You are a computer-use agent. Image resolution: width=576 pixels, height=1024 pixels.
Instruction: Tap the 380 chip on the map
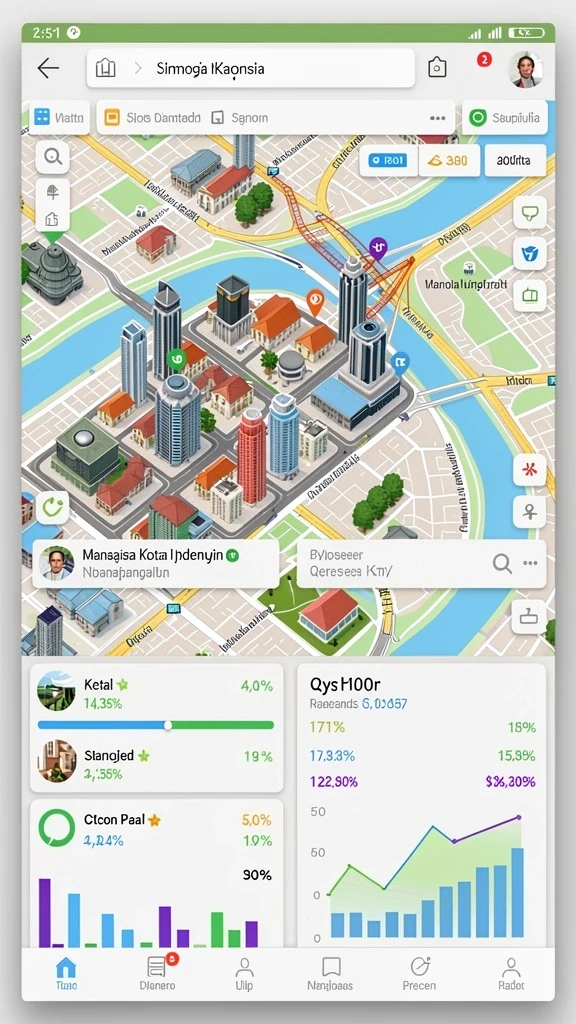[x=449, y=160]
